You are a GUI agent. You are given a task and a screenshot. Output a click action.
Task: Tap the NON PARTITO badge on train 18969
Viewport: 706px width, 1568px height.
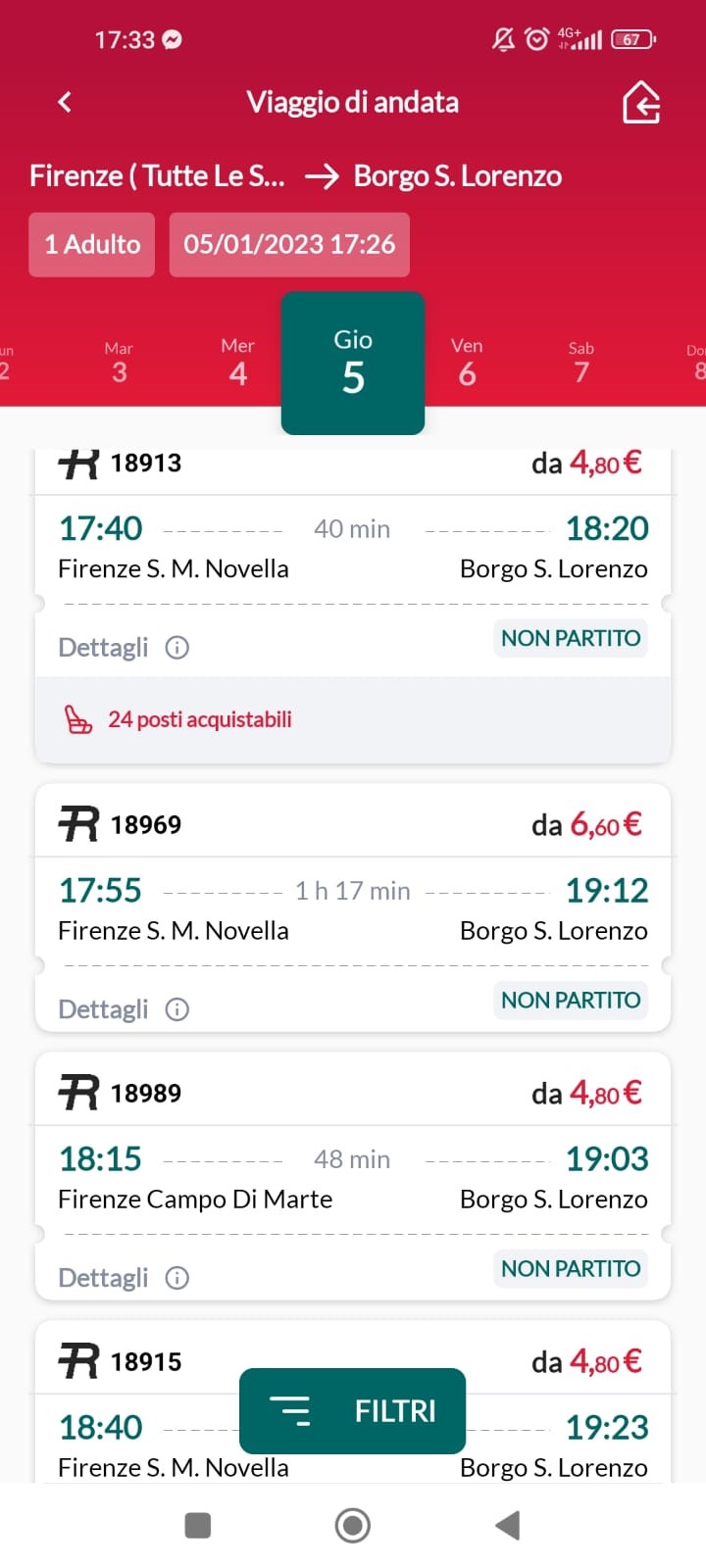pyautogui.click(x=570, y=1000)
